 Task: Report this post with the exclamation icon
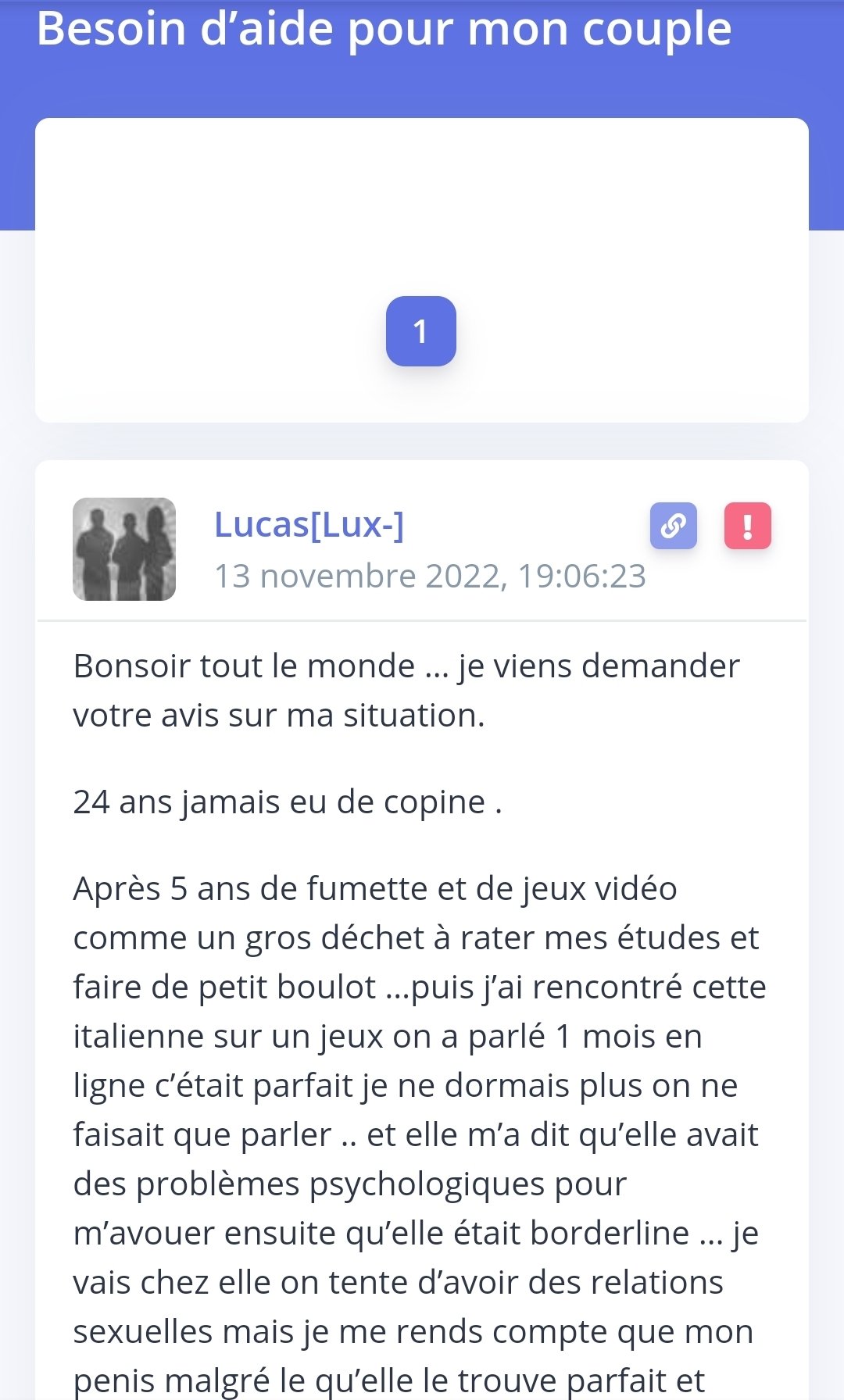pyautogui.click(x=747, y=526)
